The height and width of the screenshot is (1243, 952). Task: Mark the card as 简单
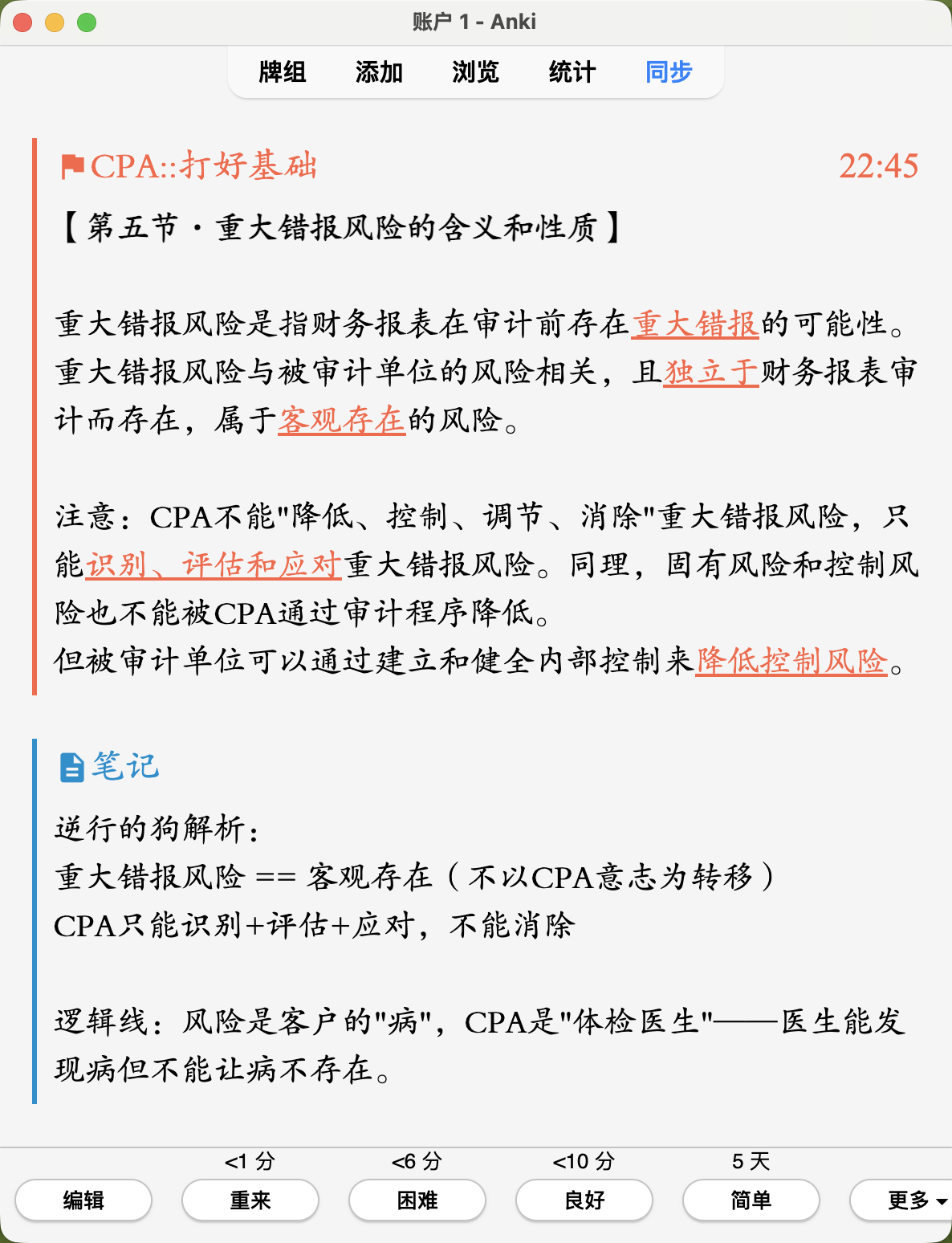[x=751, y=1200]
